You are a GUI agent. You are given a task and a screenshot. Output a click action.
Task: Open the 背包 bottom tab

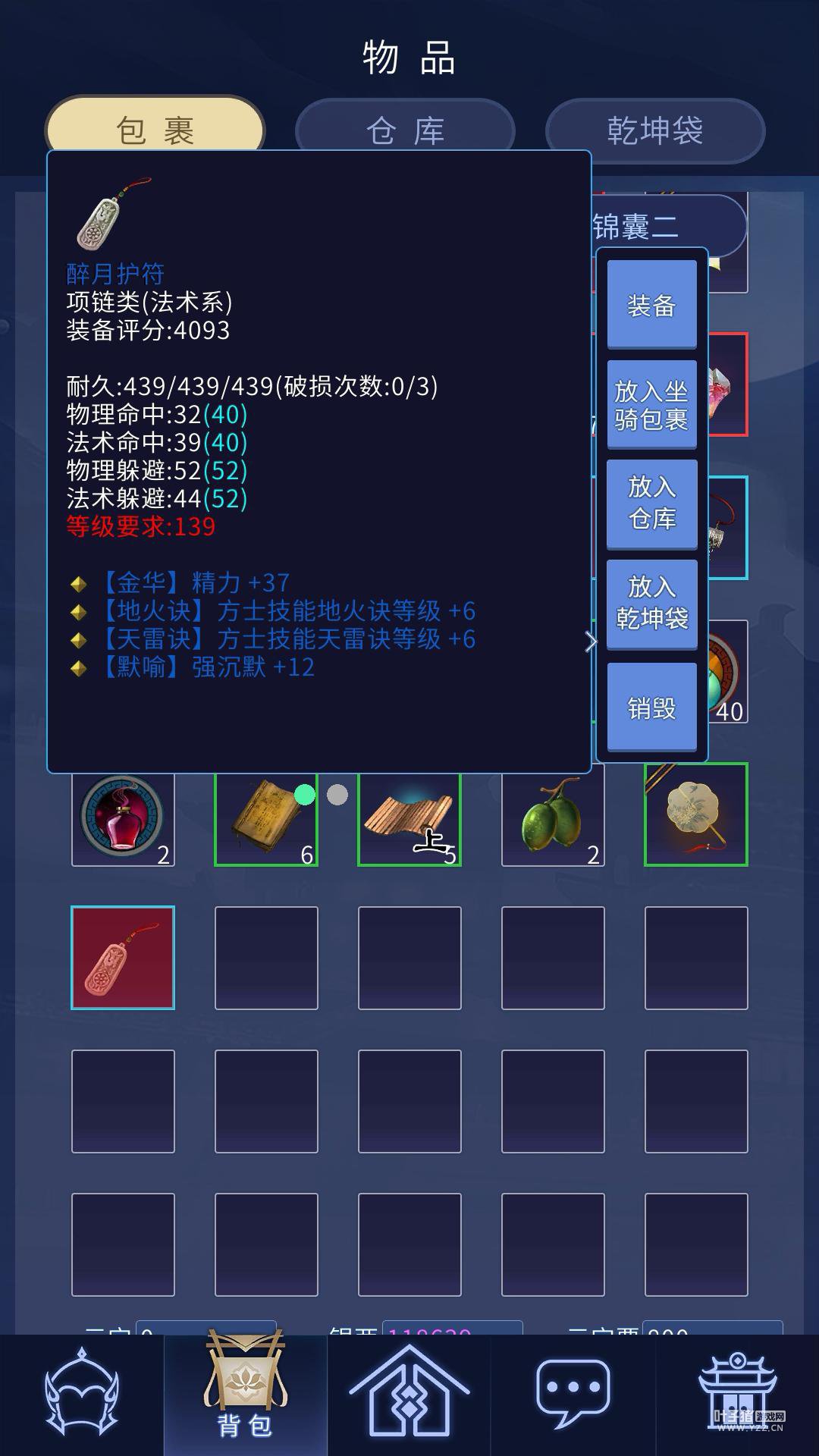(245, 1394)
